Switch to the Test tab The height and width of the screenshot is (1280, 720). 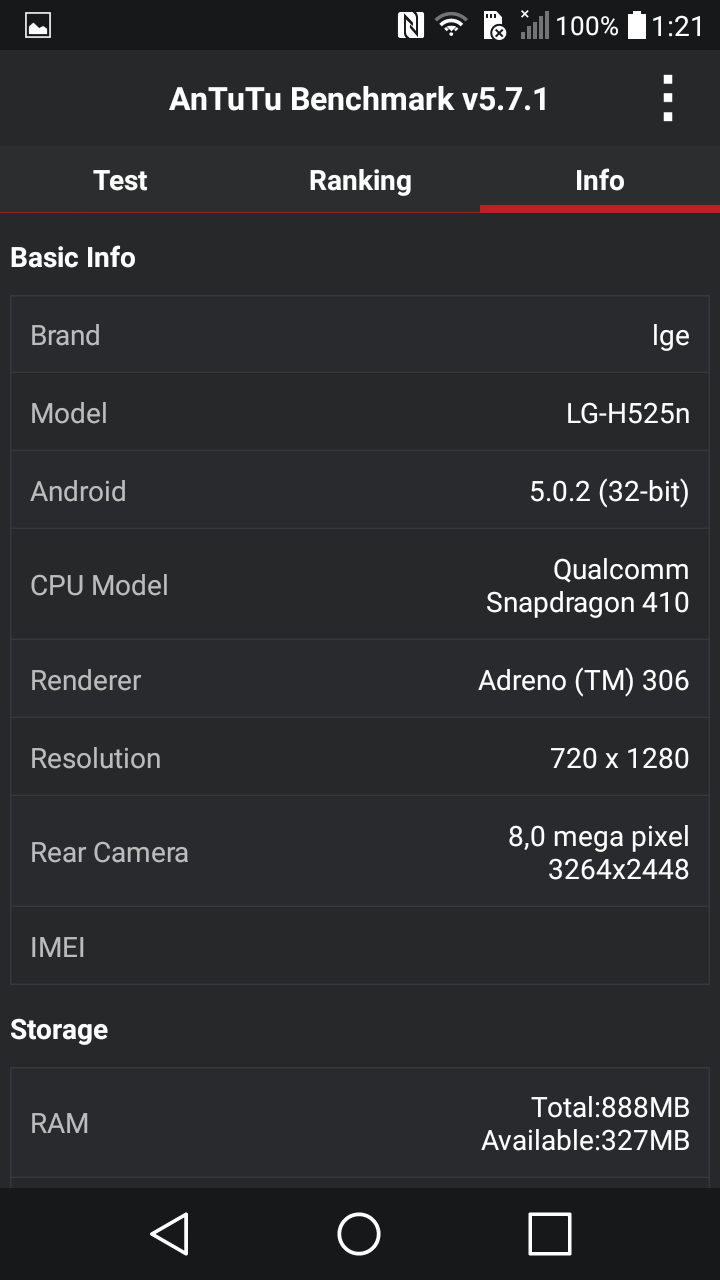(x=120, y=180)
